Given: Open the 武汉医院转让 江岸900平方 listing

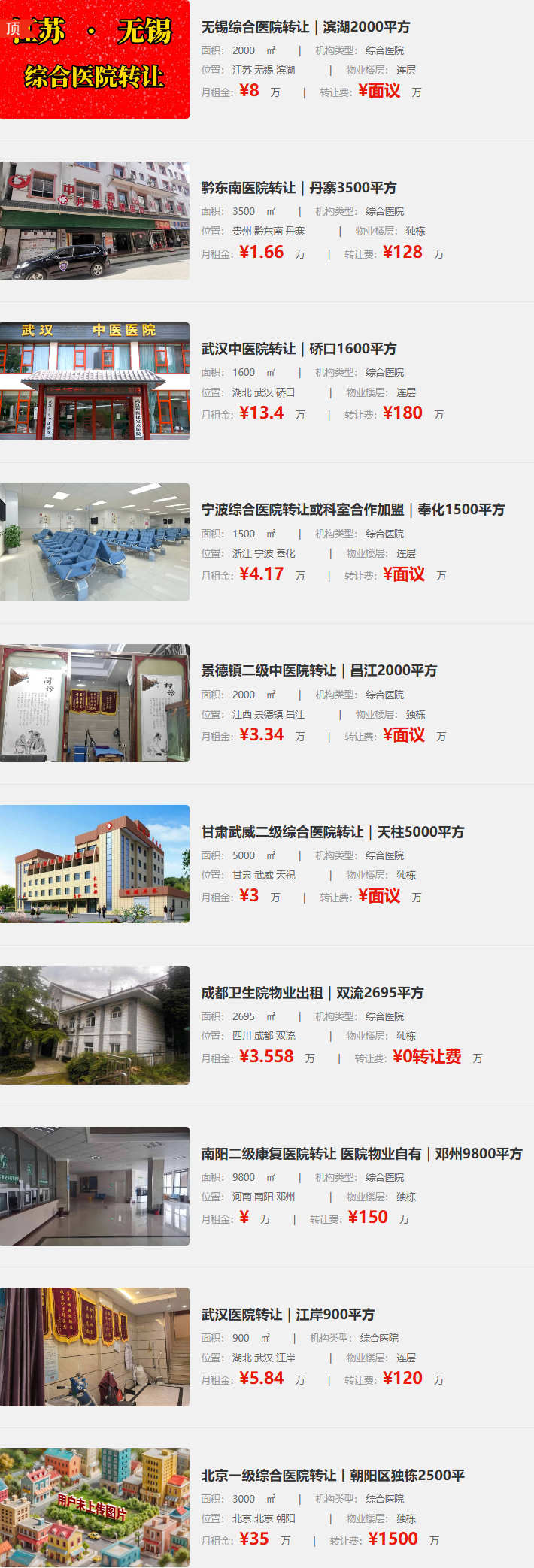Looking at the screenshot, I should click(287, 1315).
